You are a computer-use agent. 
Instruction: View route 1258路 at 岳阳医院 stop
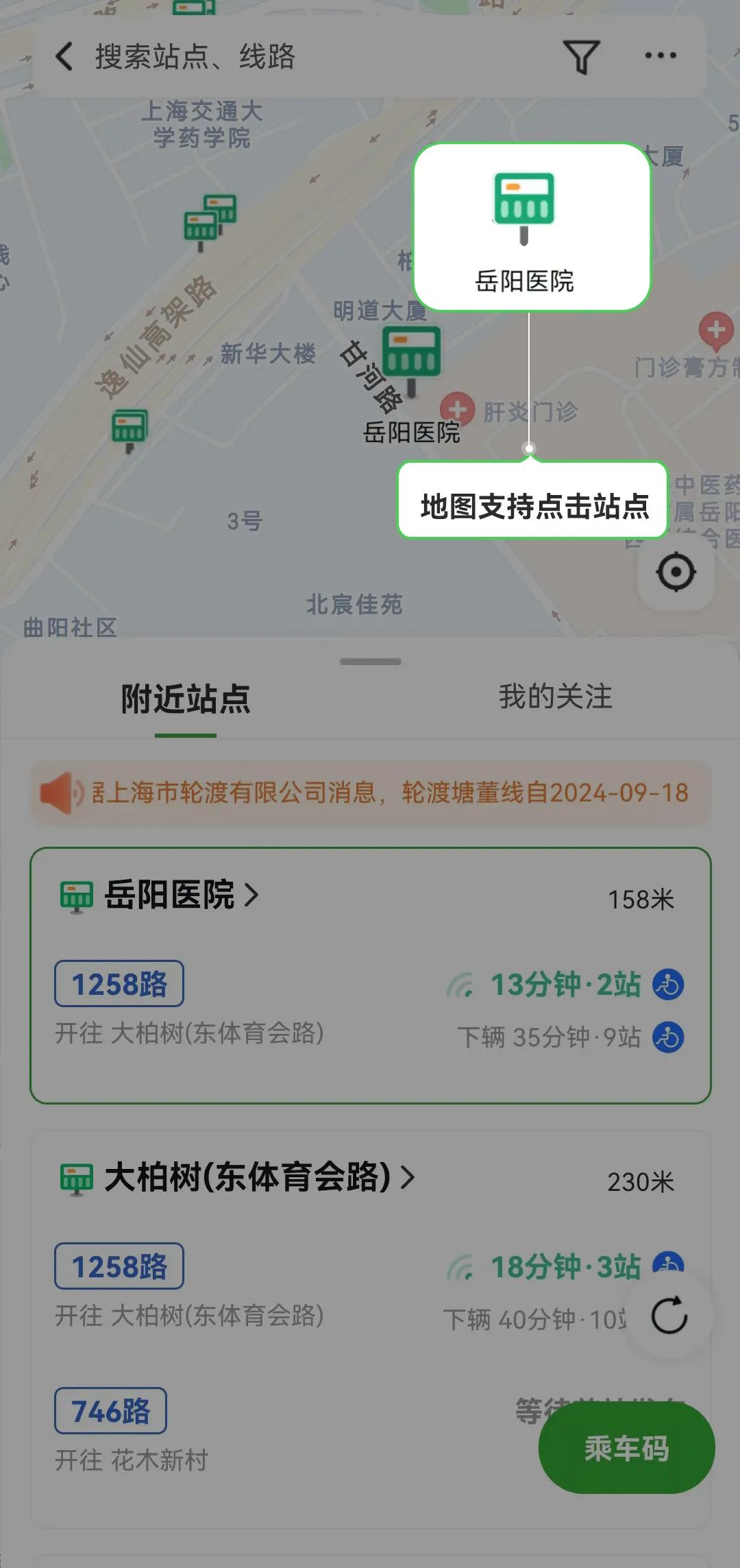119,984
